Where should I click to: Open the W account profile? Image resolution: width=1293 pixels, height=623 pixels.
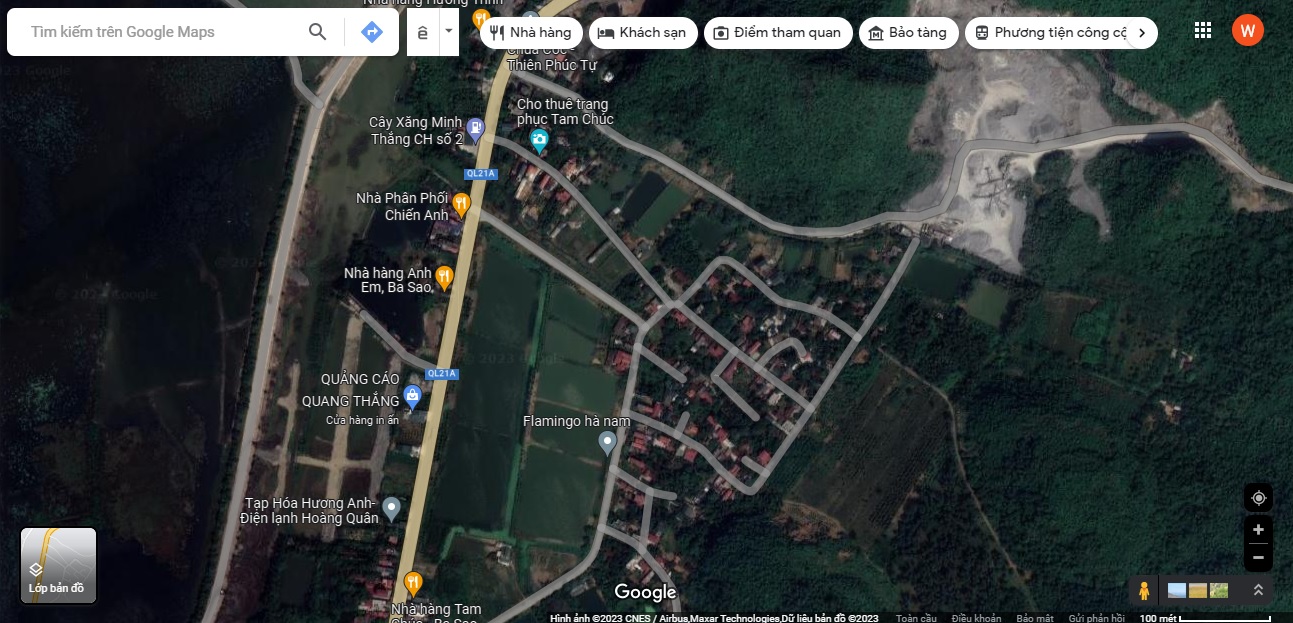(x=1247, y=31)
